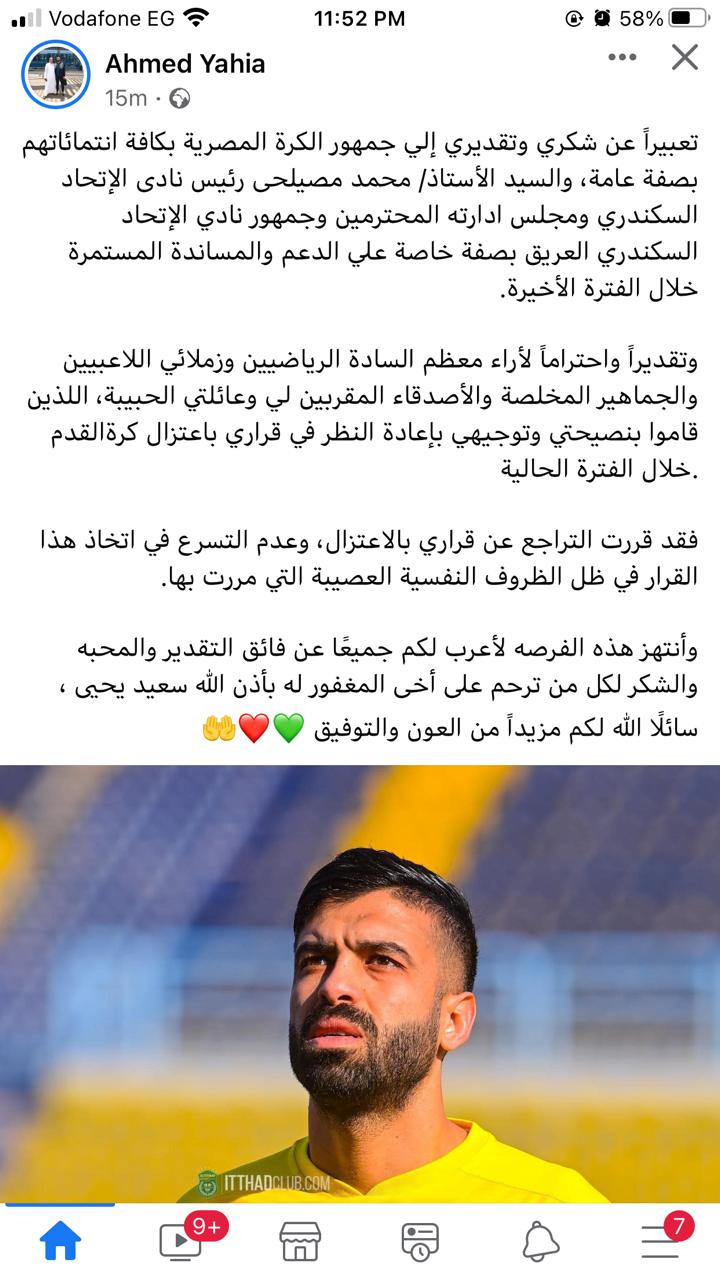The width and height of the screenshot is (720, 1280).
Task: Go to the Home feed tab
Action: [x=60, y=1242]
